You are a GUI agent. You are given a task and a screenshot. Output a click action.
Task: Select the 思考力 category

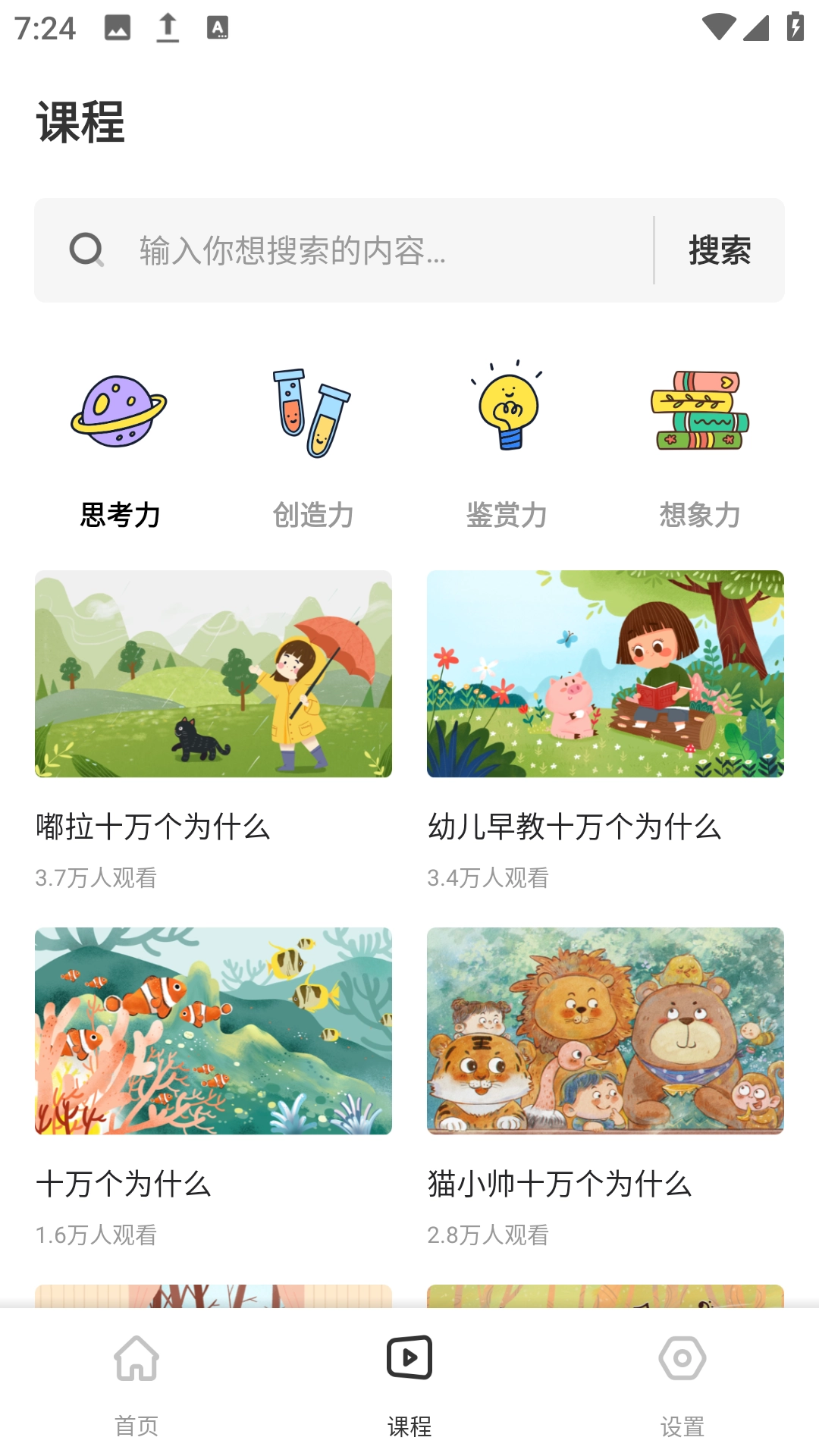[x=120, y=447]
